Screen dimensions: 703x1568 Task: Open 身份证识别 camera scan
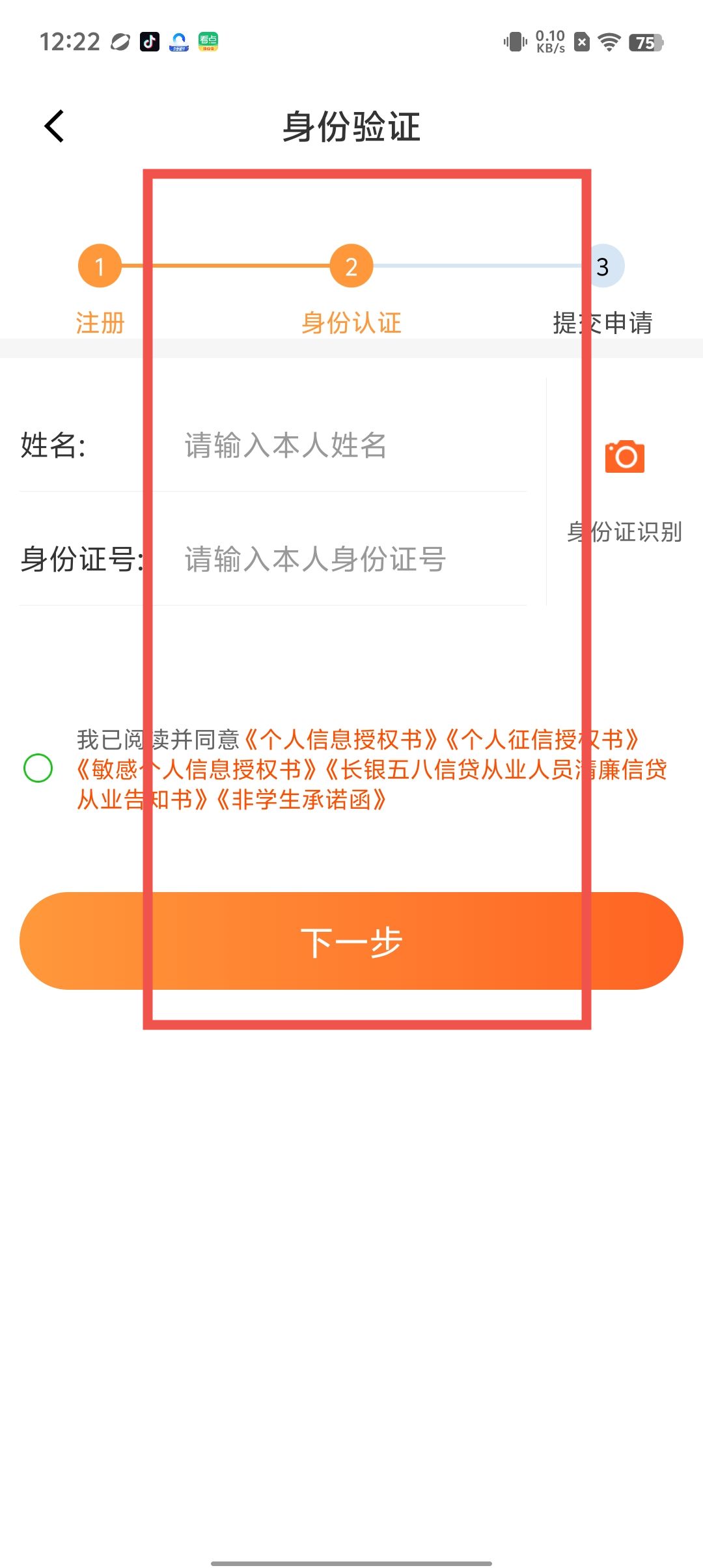(624, 485)
